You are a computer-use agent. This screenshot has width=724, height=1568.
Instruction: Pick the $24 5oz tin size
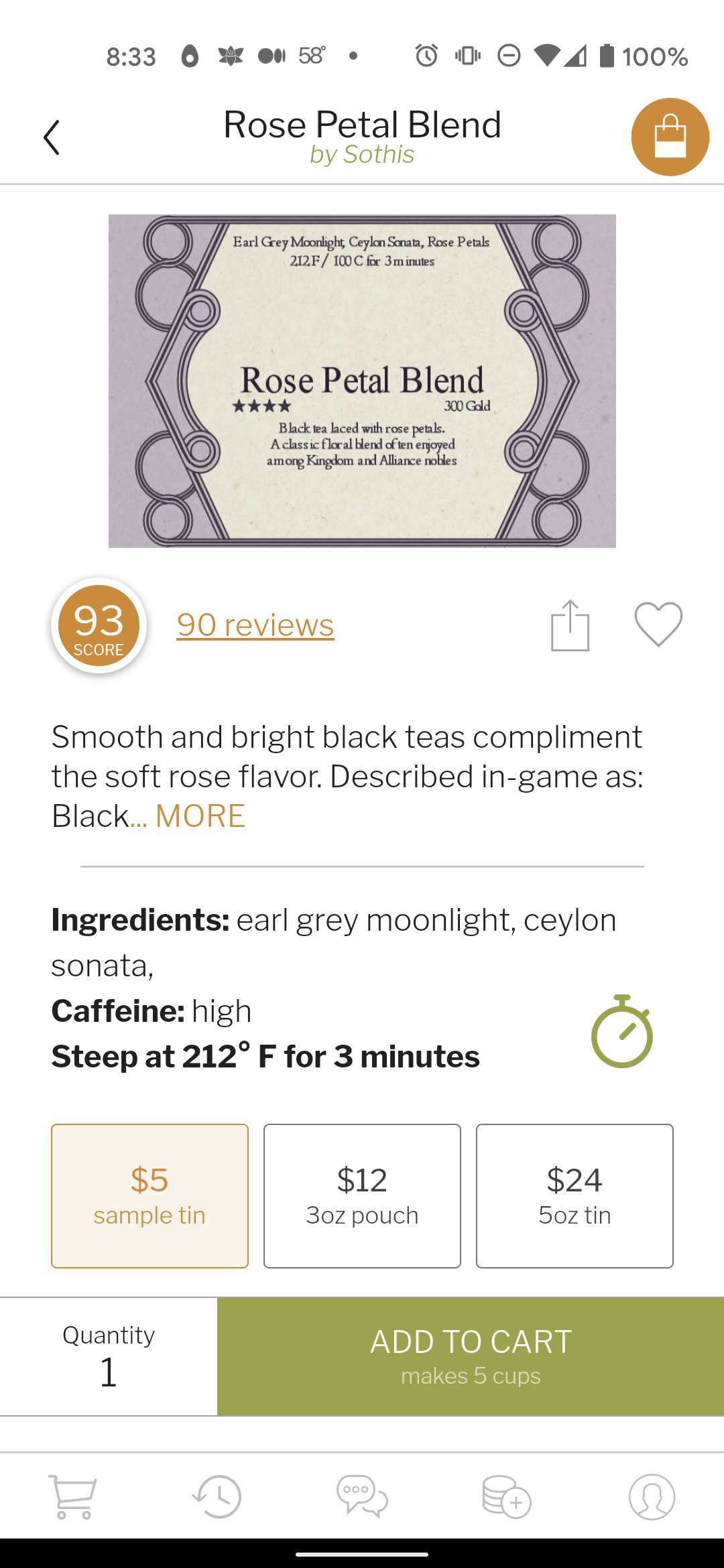coord(575,1196)
